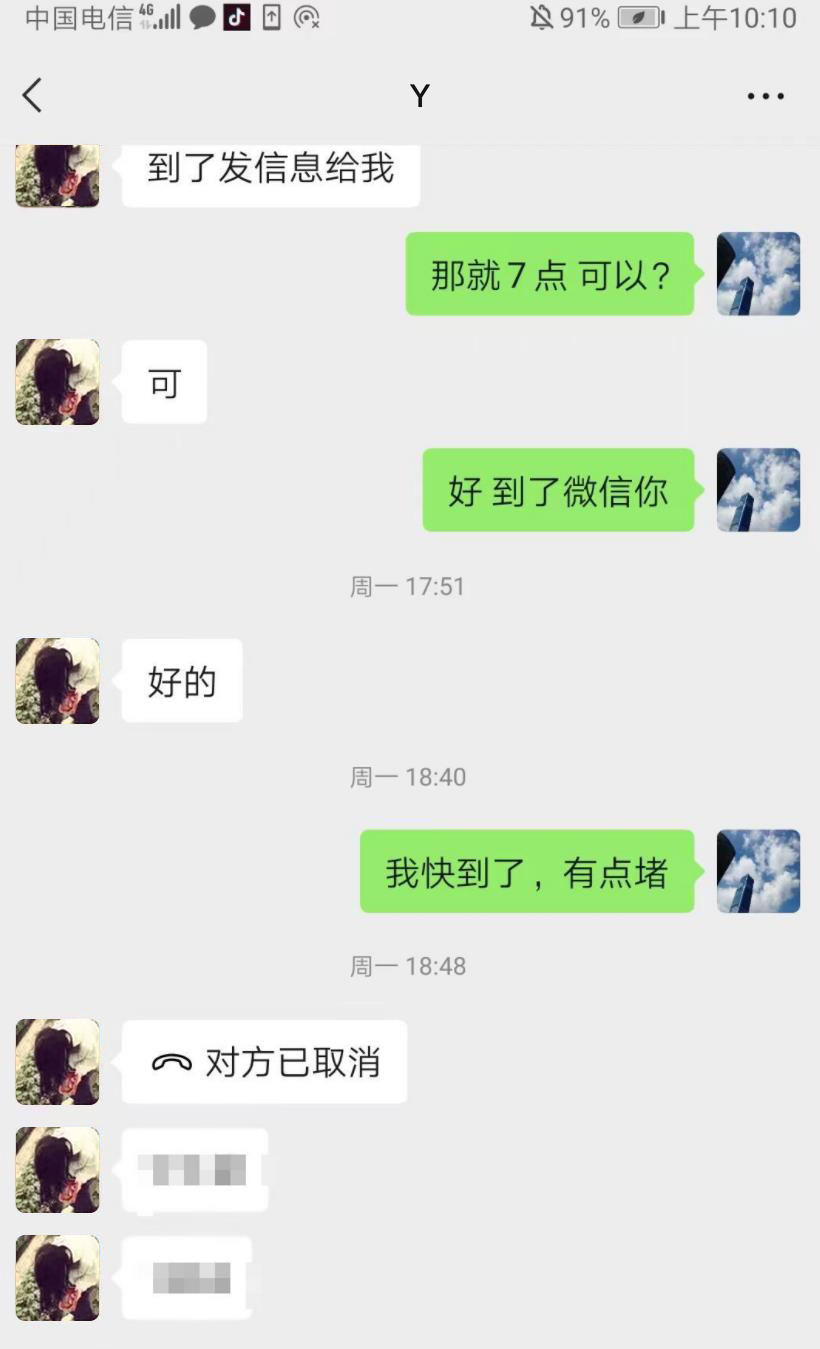Open my avatar beside "我快到了，有点堵"
This screenshot has width=820, height=1349.
point(758,871)
